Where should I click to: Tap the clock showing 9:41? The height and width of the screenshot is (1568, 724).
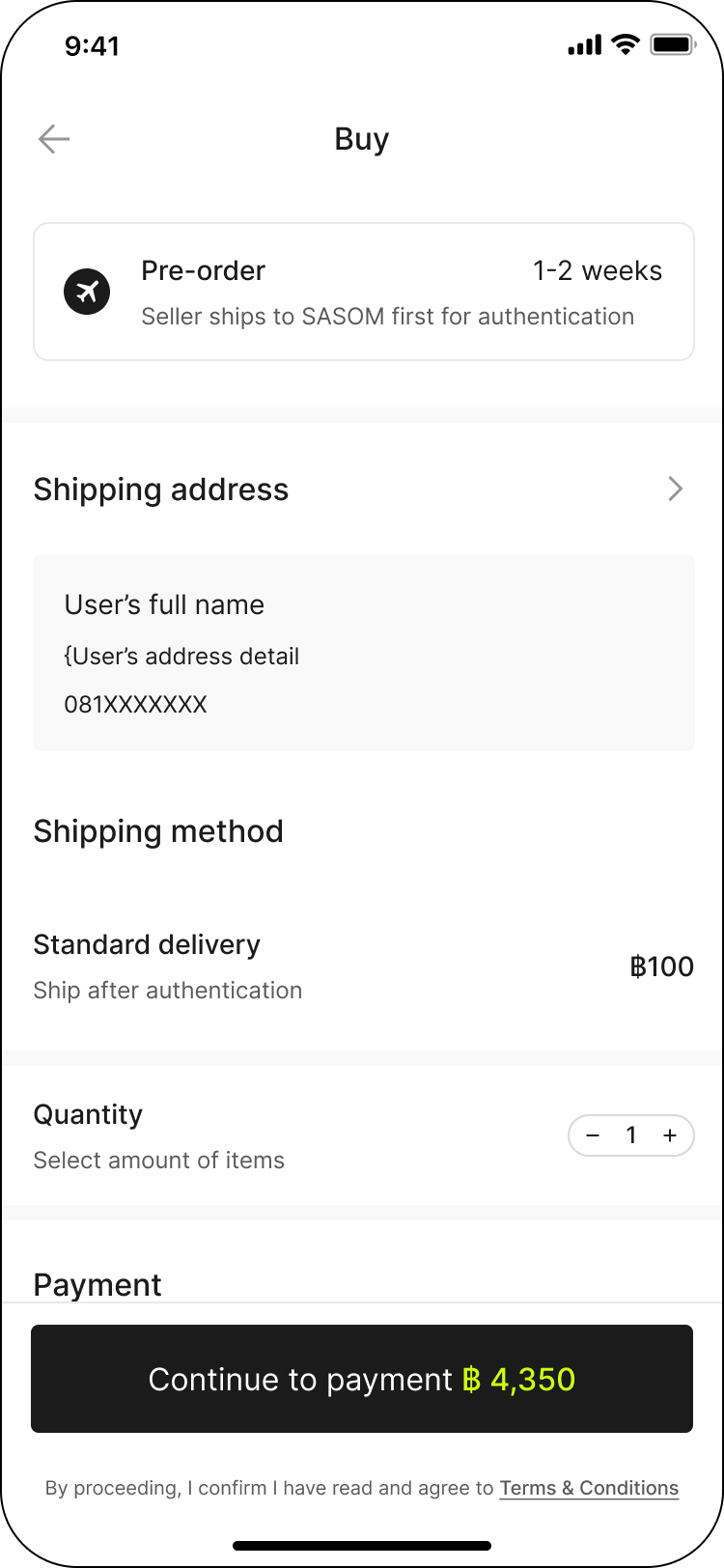tap(92, 44)
